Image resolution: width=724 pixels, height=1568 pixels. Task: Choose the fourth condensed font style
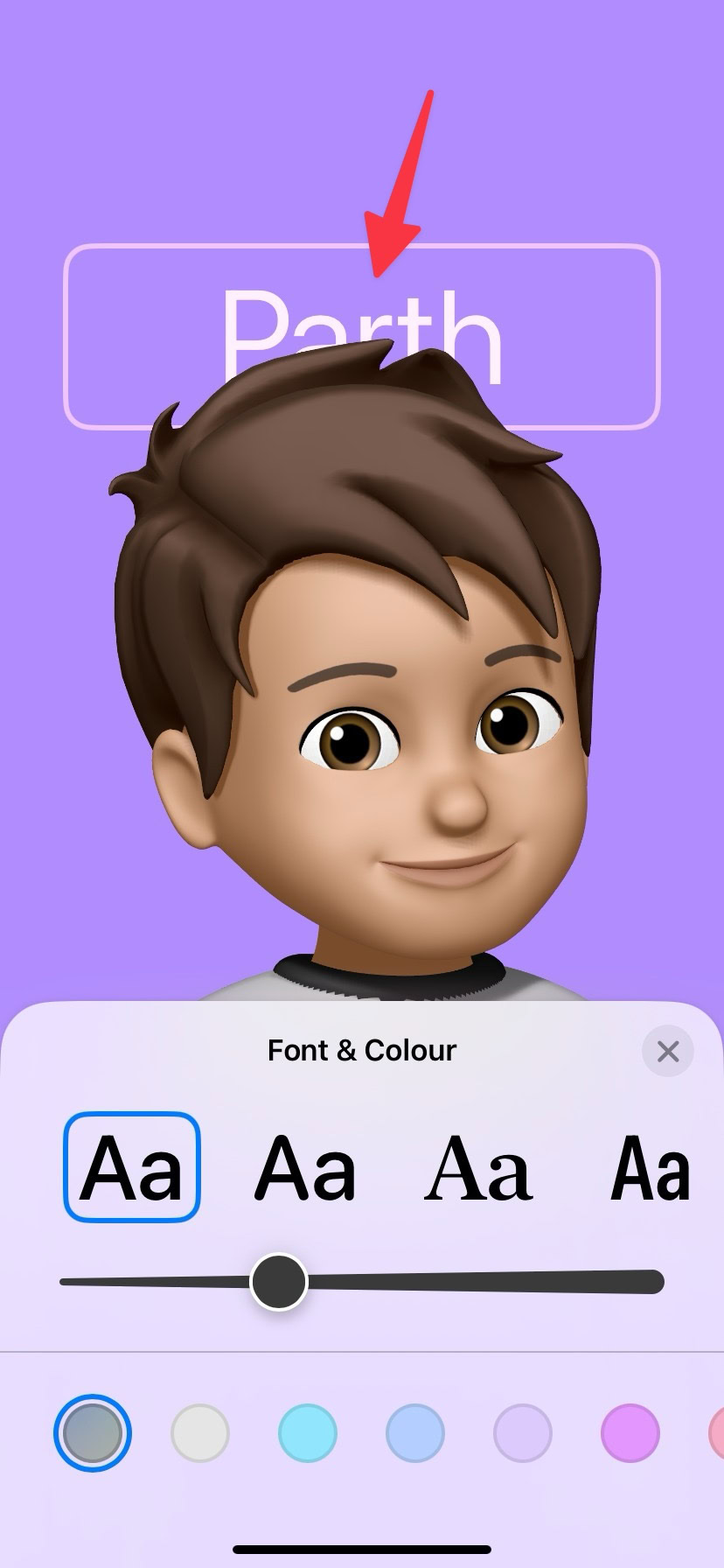(651, 1166)
